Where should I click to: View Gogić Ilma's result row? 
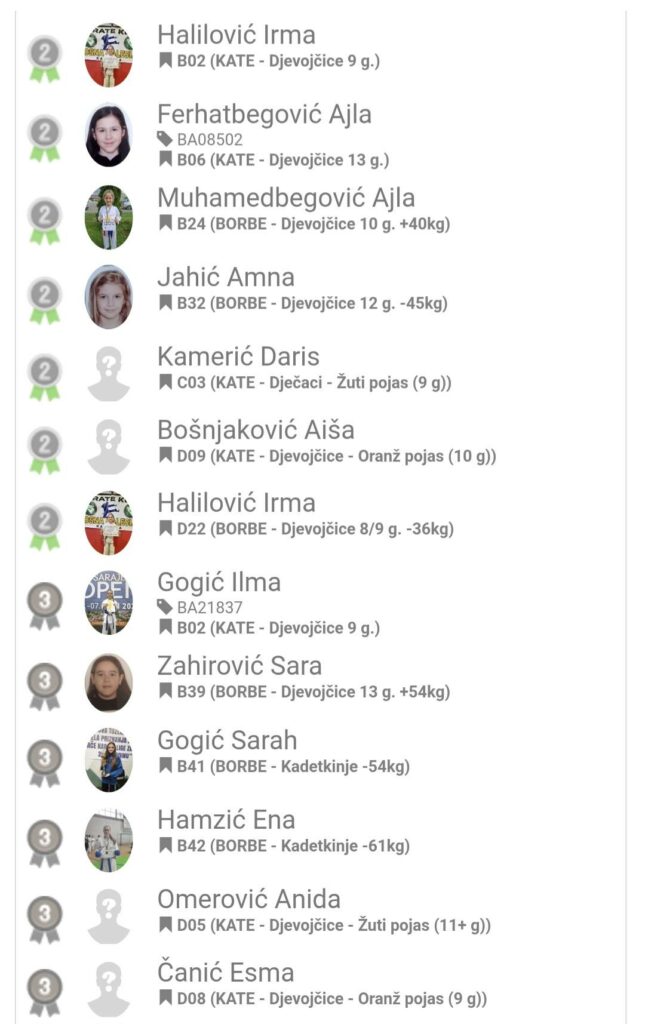click(x=219, y=583)
